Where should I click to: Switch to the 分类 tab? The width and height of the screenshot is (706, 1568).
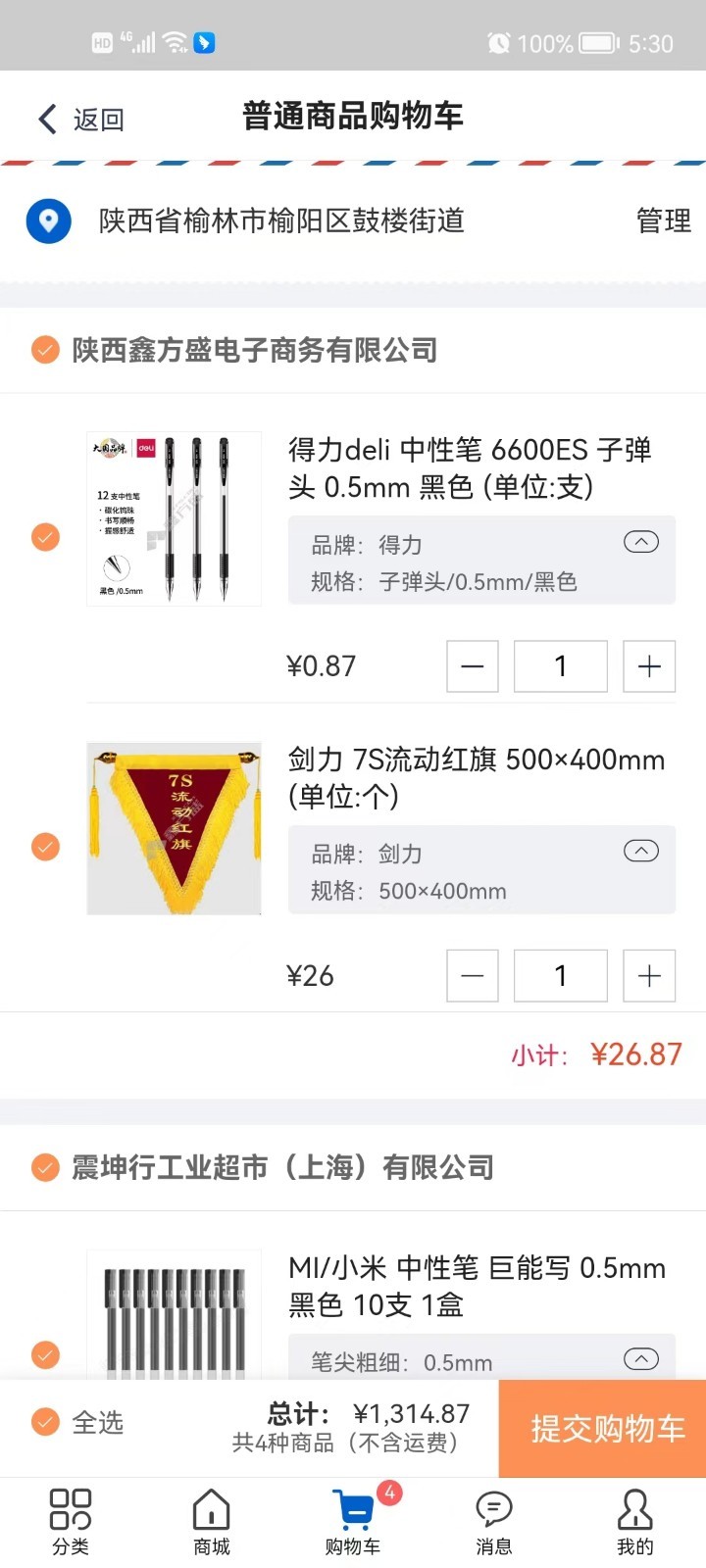(71, 1522)
